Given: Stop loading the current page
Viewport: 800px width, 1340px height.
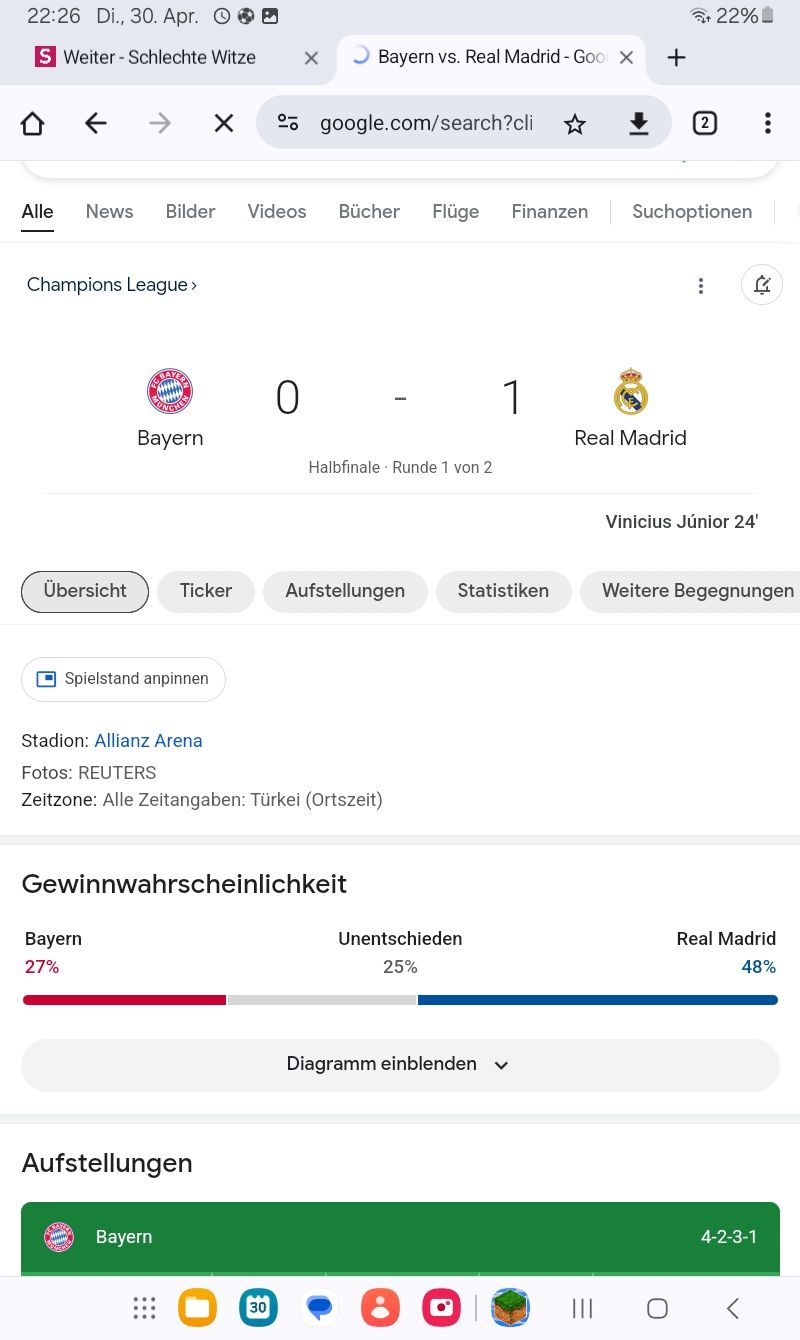Looking at the screenshot, I should point(224,123).
